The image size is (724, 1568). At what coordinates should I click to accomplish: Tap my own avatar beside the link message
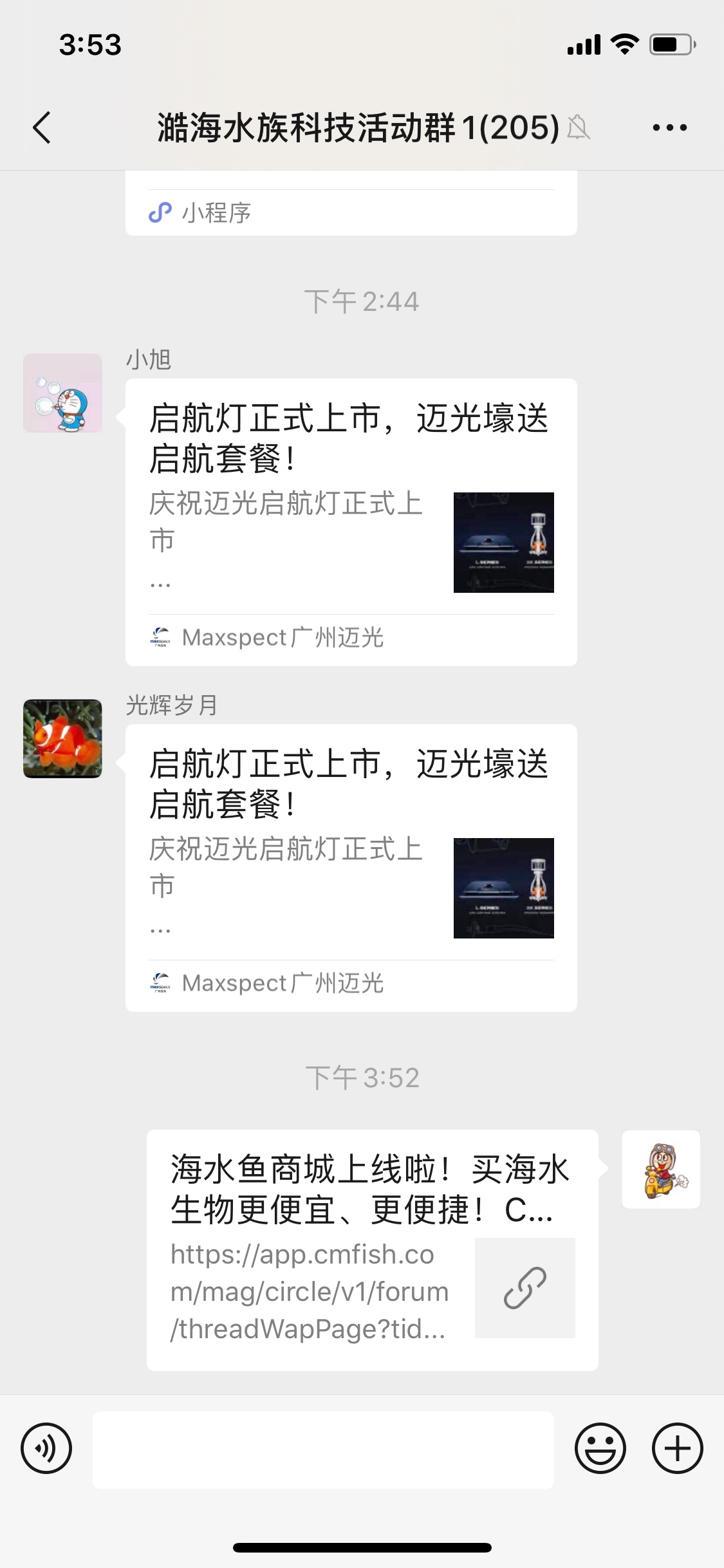coord(661,1169)
